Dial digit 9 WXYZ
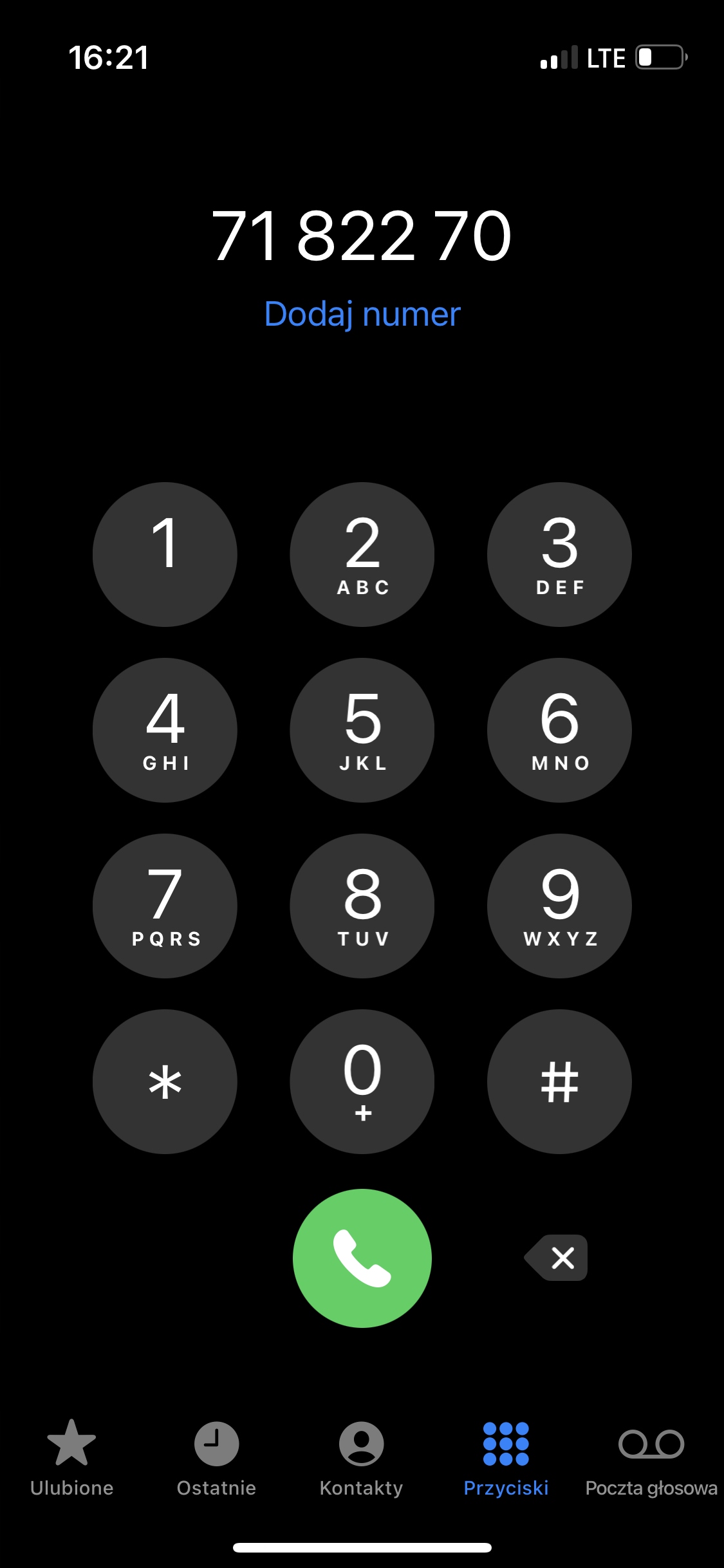This screenshot has height=1568, width=724. pos(559,906)
